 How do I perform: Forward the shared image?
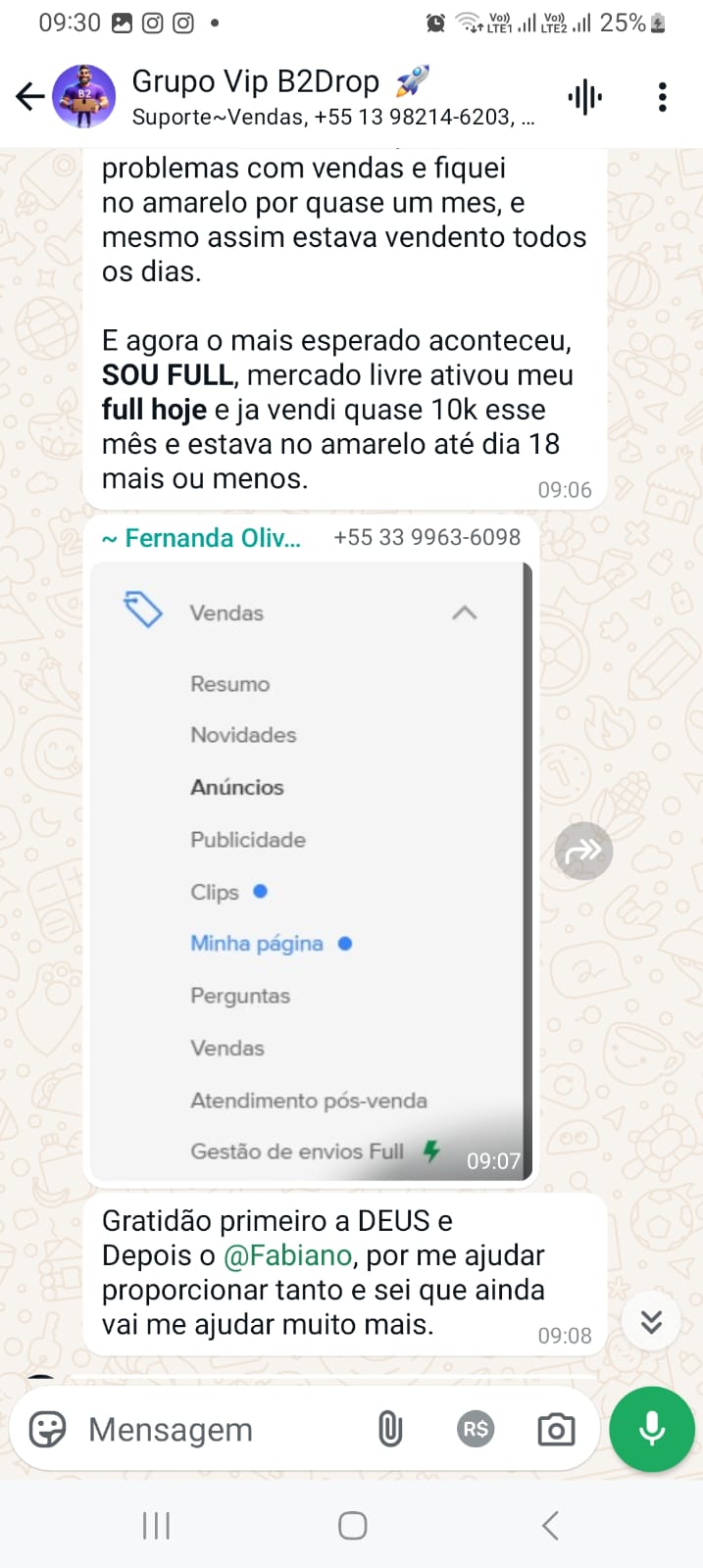[583, 851]
